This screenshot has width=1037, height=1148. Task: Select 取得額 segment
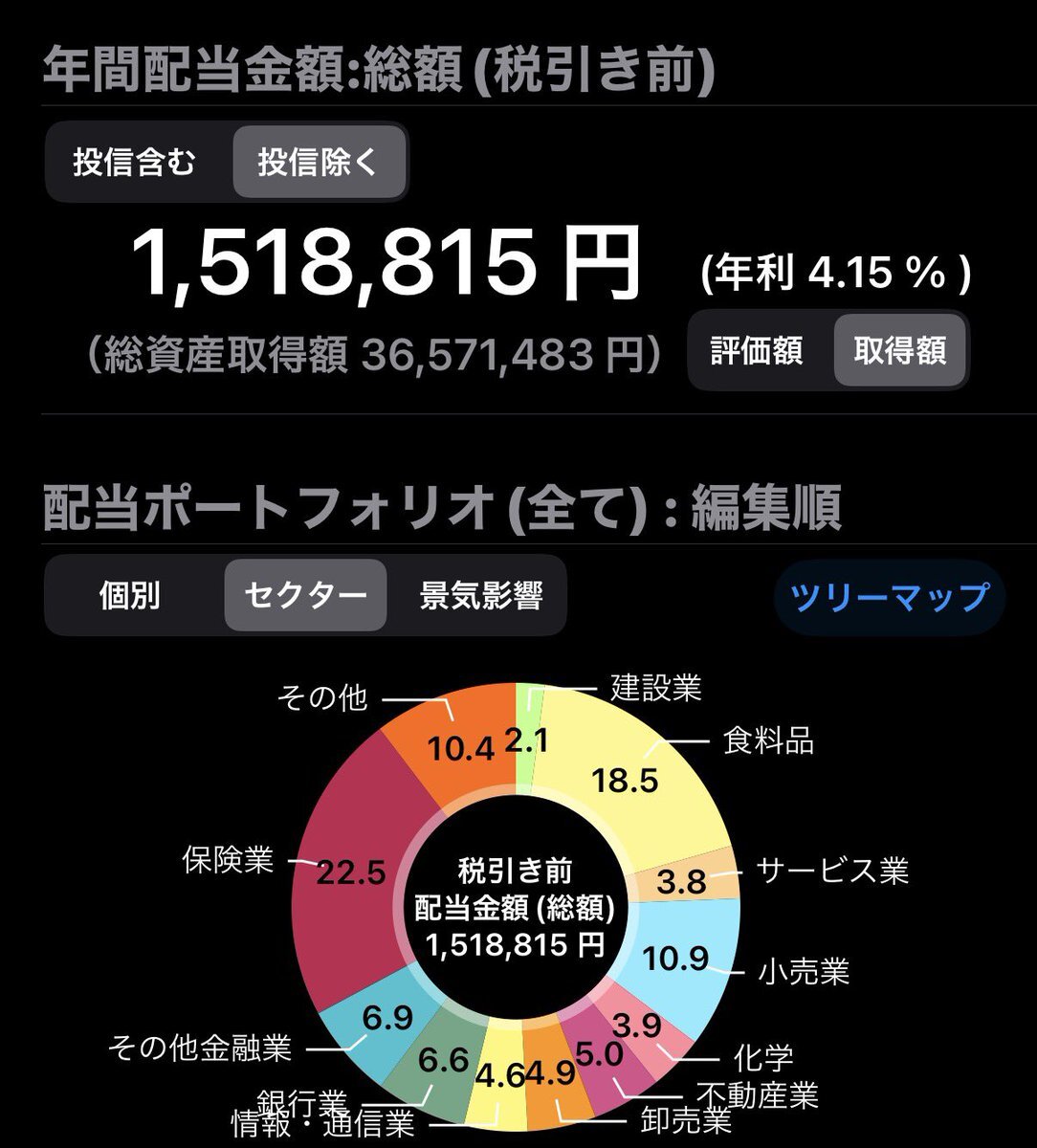pyautogui.click(x=899, y=350)
